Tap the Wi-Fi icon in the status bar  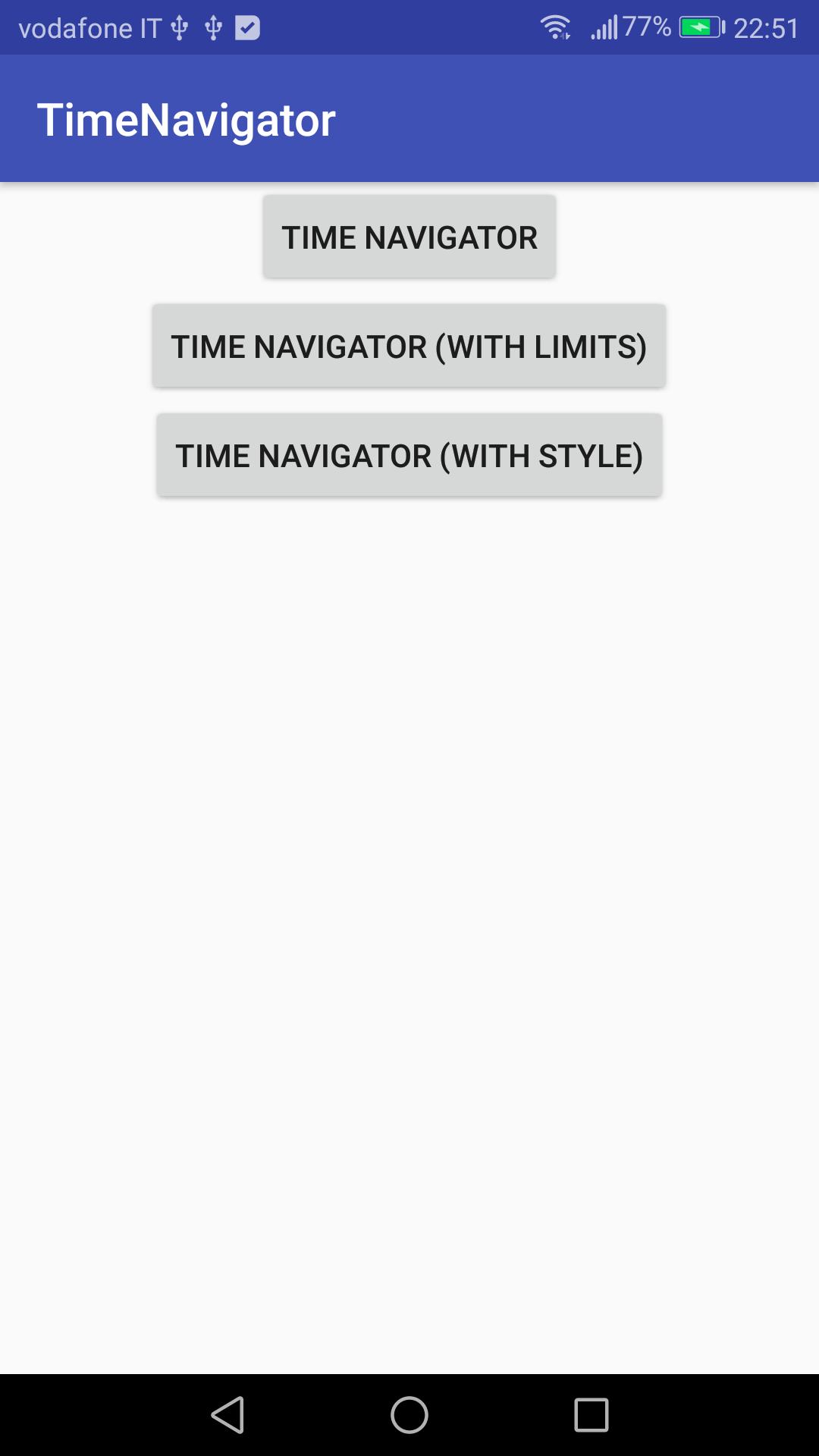[x=556, y=27]
